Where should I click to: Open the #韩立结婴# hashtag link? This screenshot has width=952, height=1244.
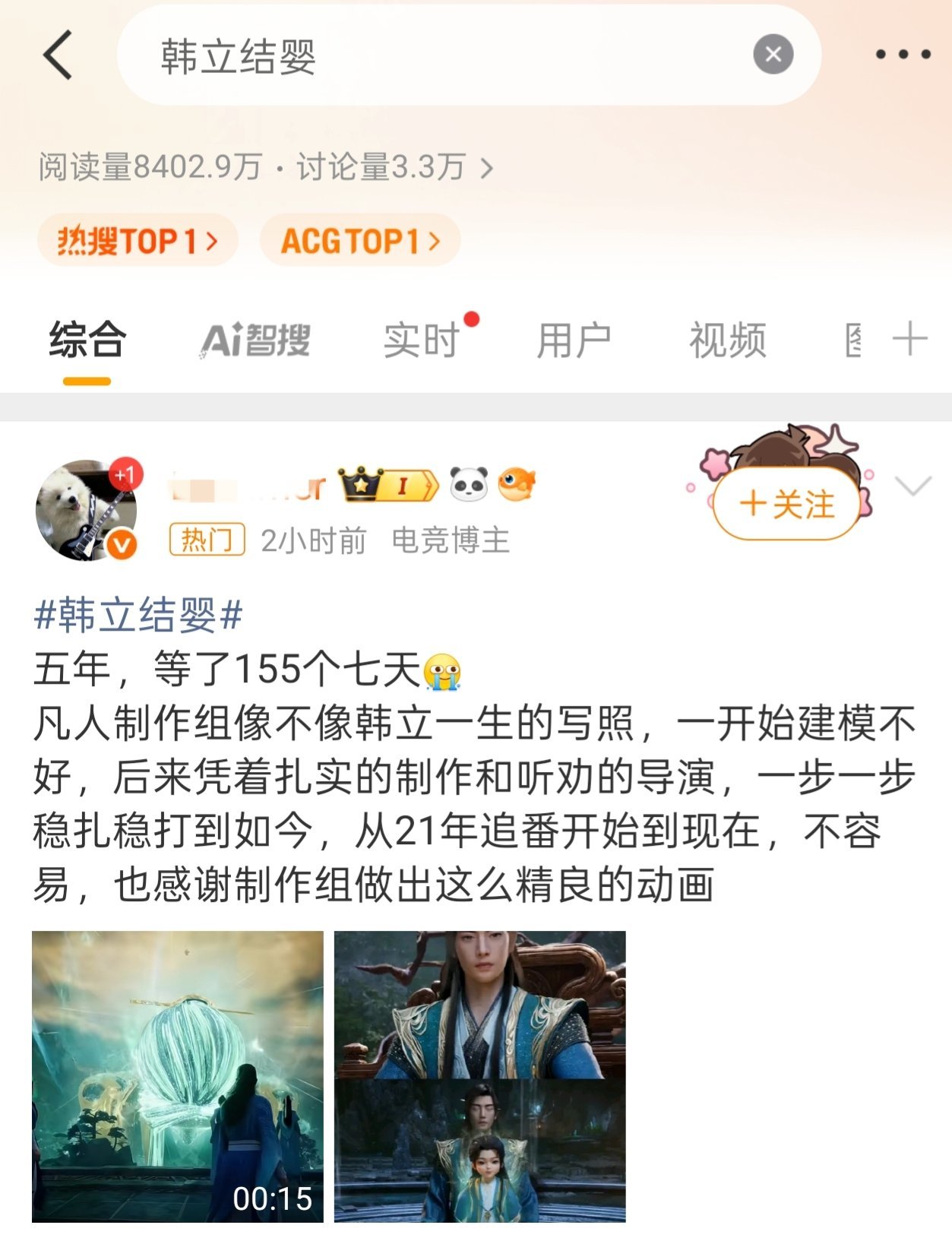coord(138,615)
